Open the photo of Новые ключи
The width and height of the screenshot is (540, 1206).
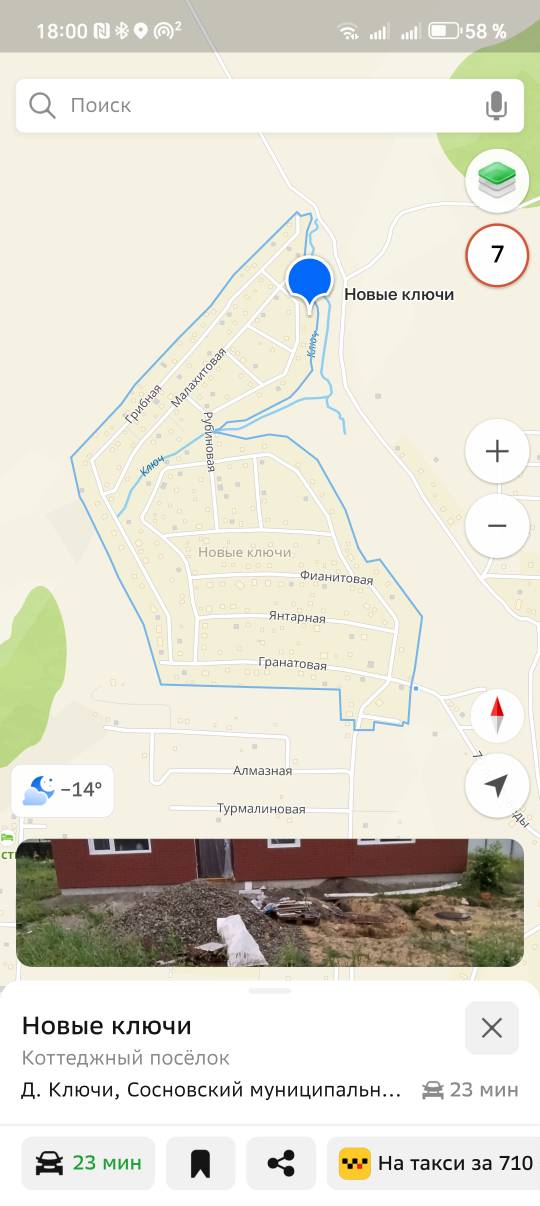(270, 902)
